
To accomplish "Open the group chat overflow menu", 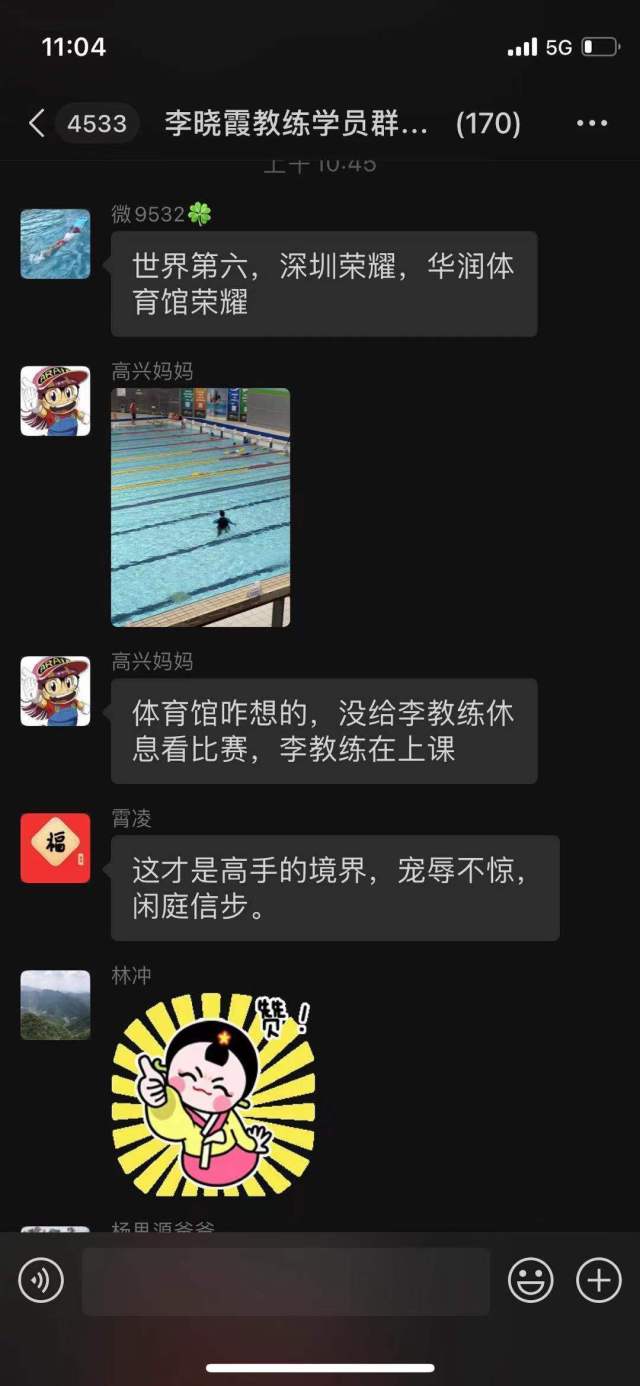I will pos(592,124).
